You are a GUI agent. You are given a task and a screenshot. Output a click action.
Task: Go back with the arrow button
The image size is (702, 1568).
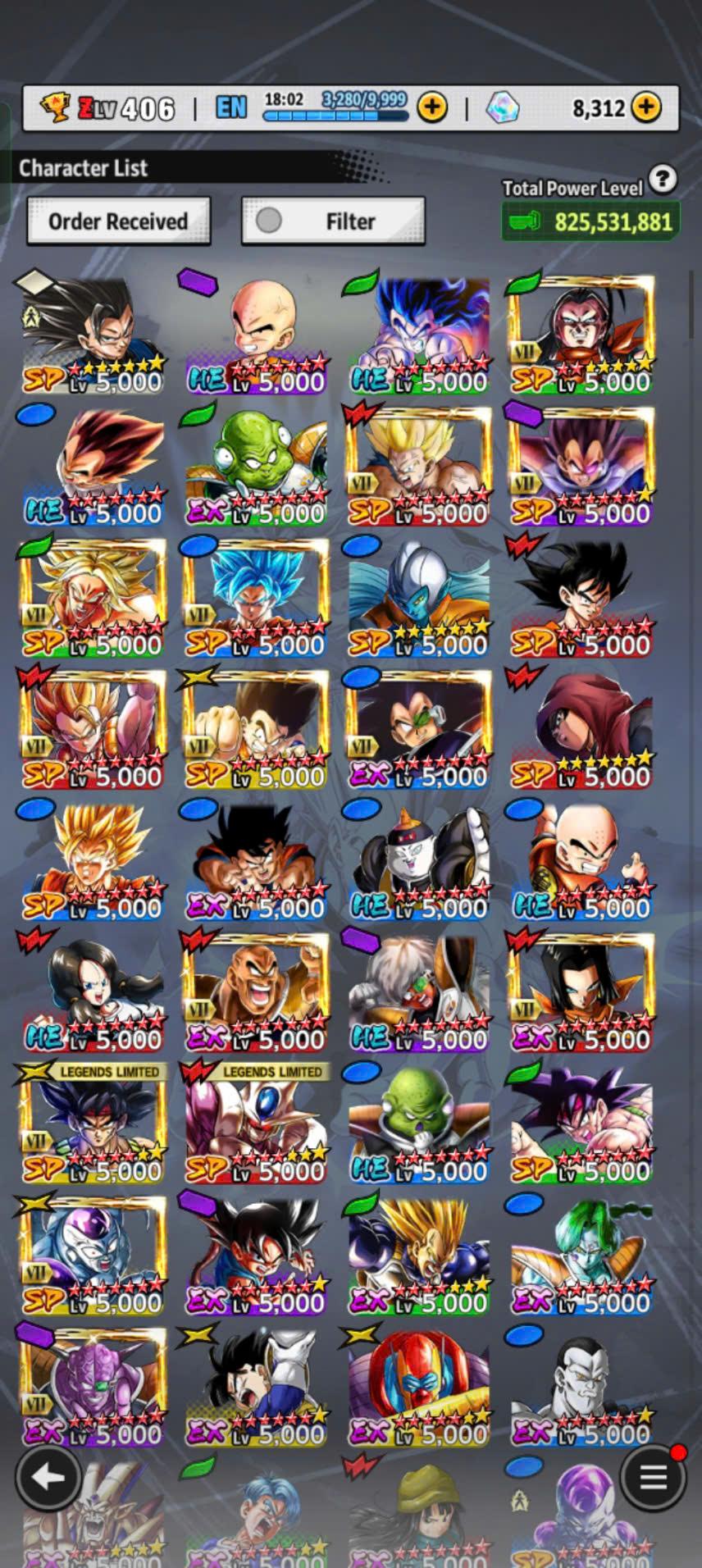point(48,1477)
